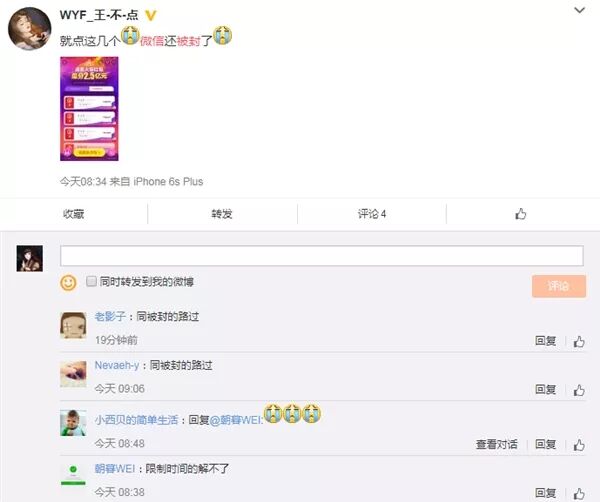
Task: Open the post's dropdown chevron menu
Action: 580,11
